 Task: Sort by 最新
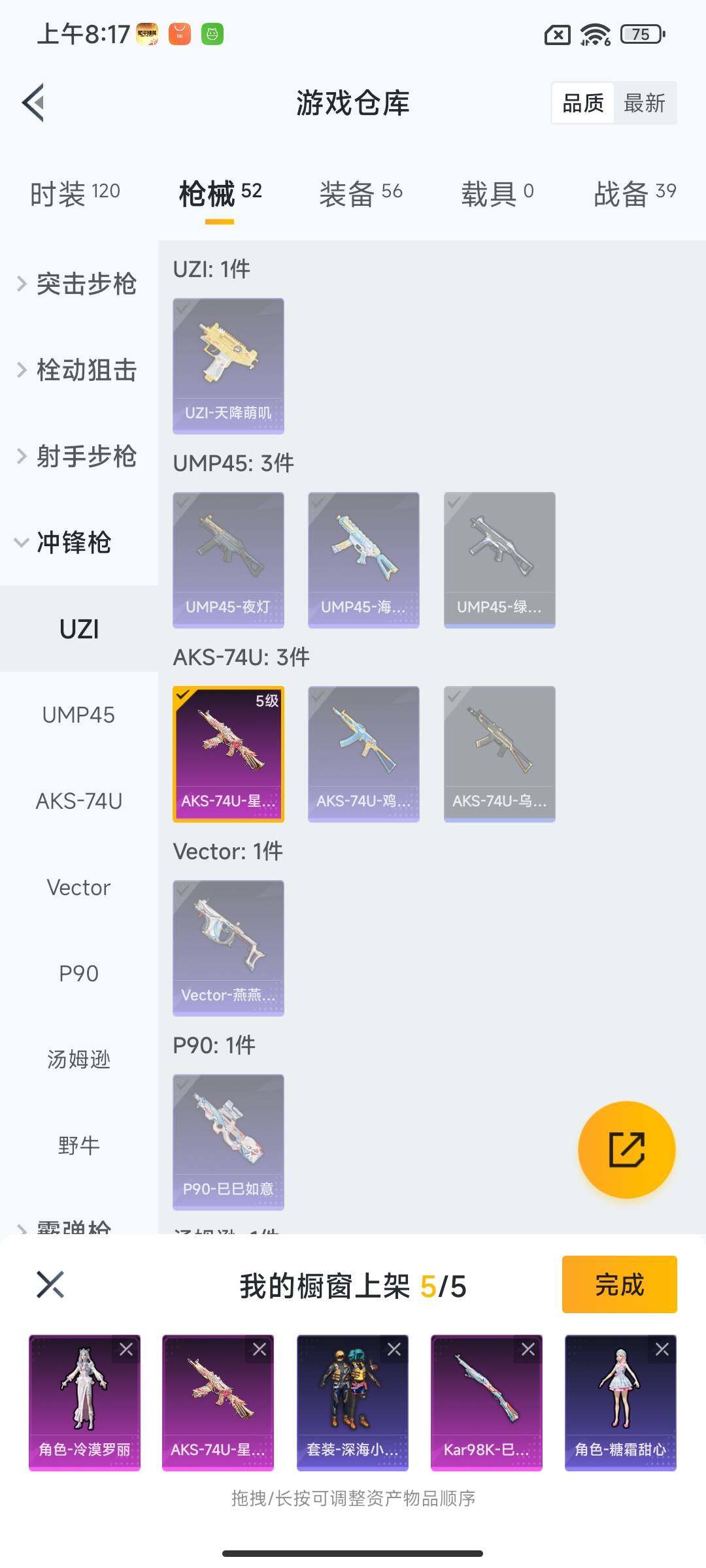point(644,103)
